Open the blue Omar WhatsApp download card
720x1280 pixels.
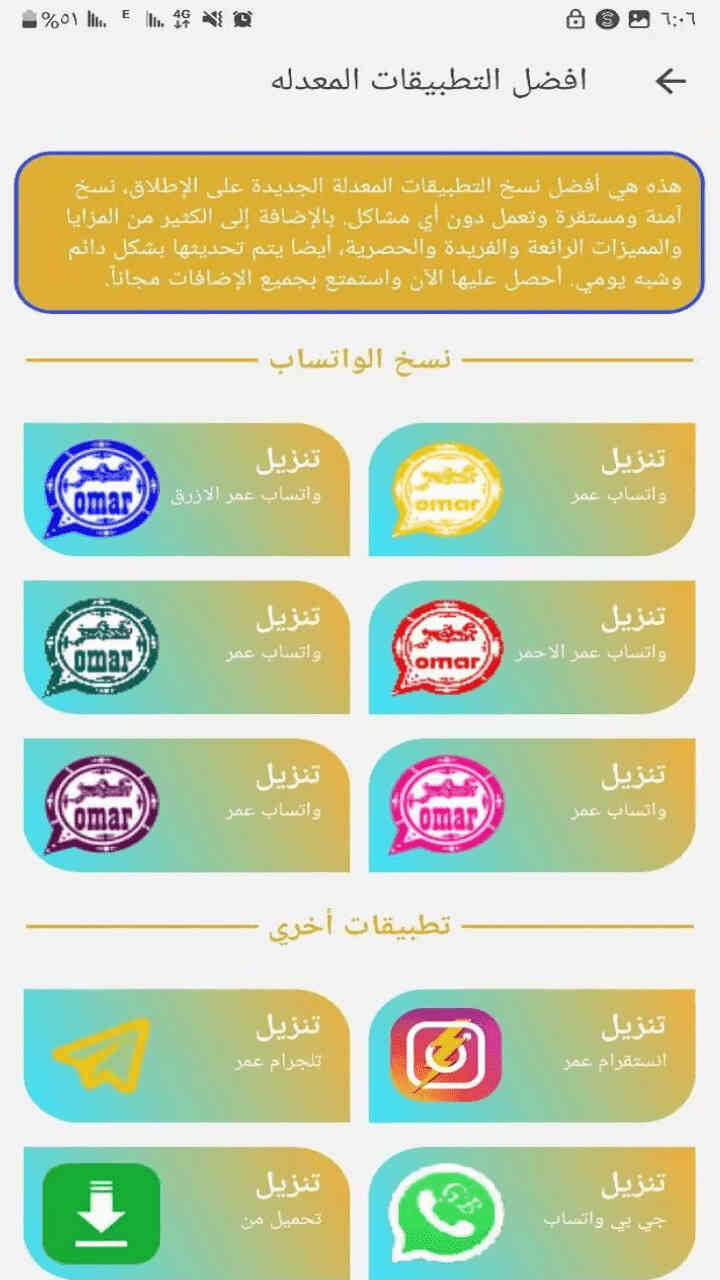(x=186, y=489)
